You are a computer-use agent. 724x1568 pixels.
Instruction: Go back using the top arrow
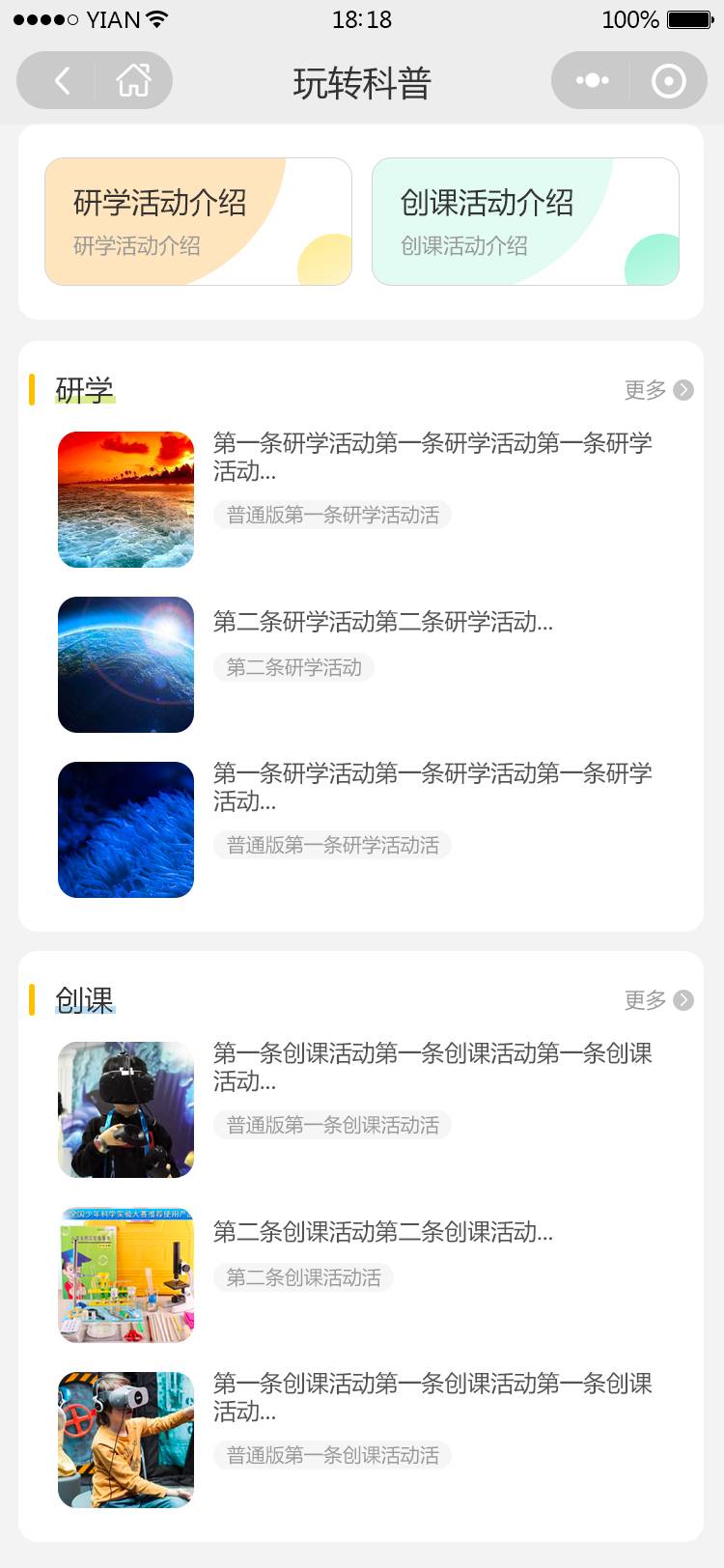pos(62,81)
